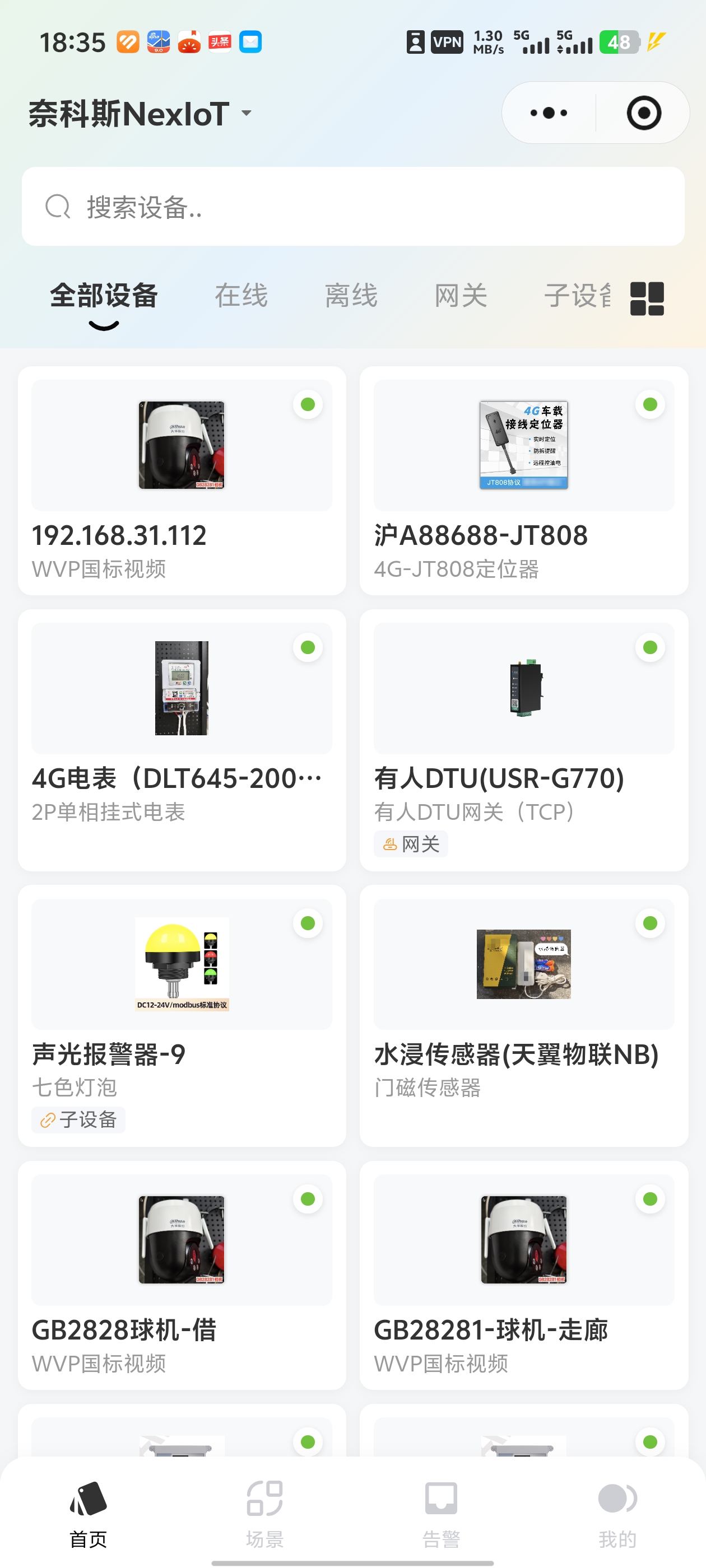The height and width of the screenshot is (1568, 706).
Task: Open the 声光报警器-9 device card
Action: point(182,1015)
